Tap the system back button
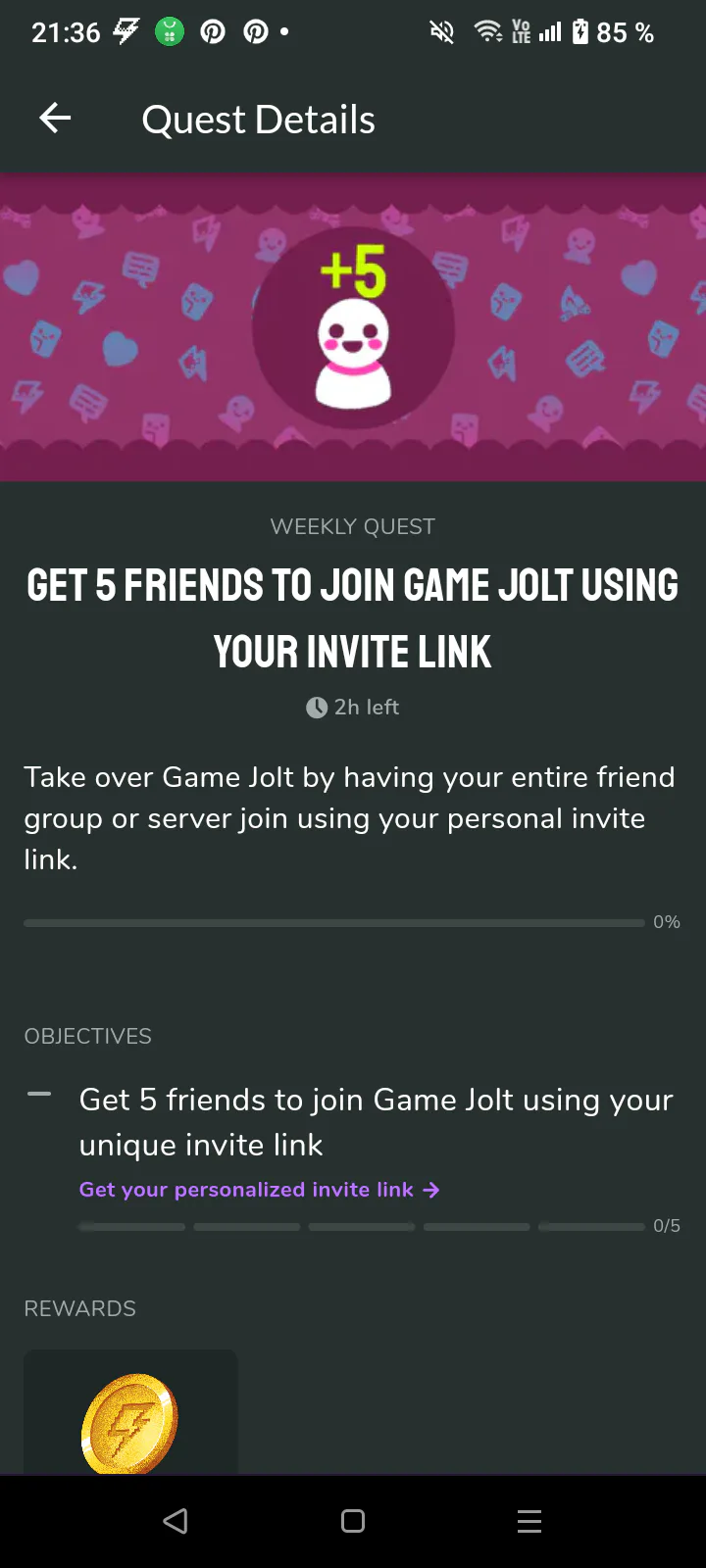Viewport: 706px width, 1568px height. [176, 1521]
